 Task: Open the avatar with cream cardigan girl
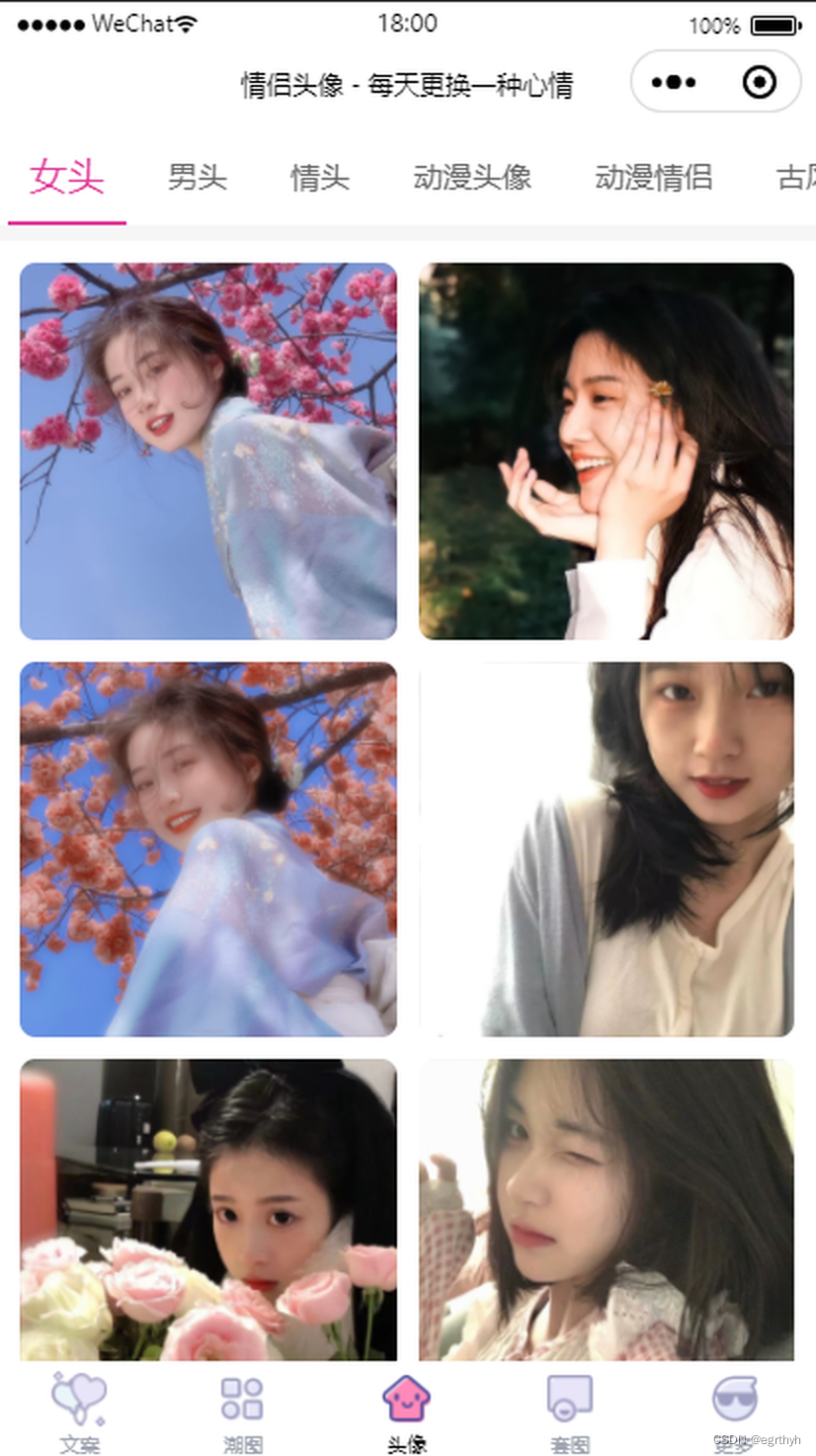click(607, 849)
